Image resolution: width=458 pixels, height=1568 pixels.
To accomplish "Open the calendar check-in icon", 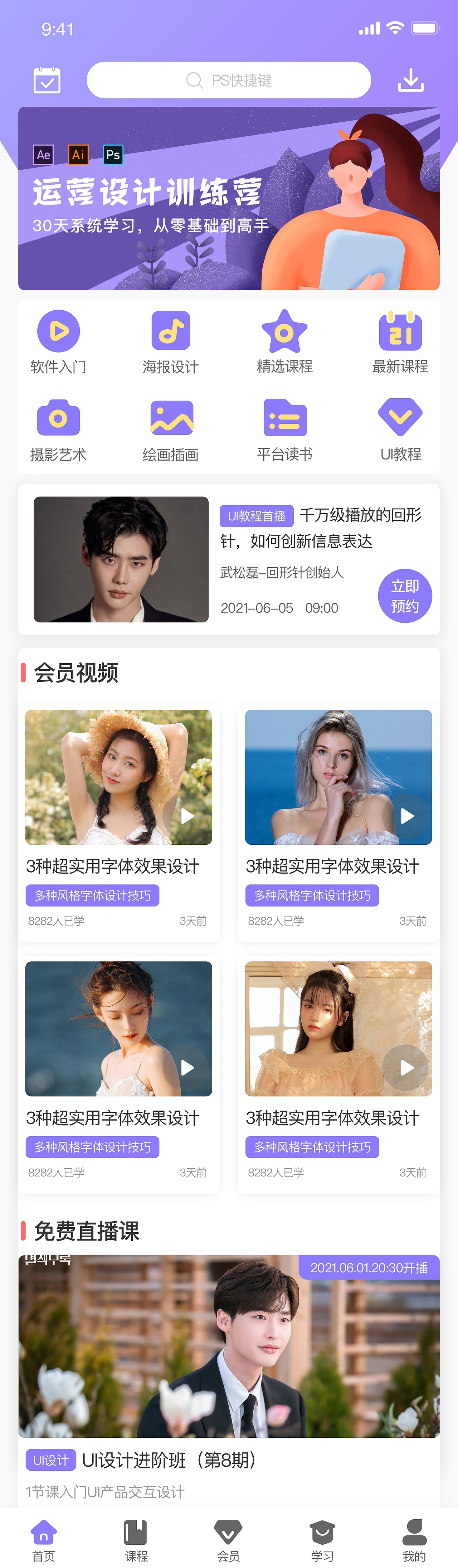I will [x=47, y=80].
